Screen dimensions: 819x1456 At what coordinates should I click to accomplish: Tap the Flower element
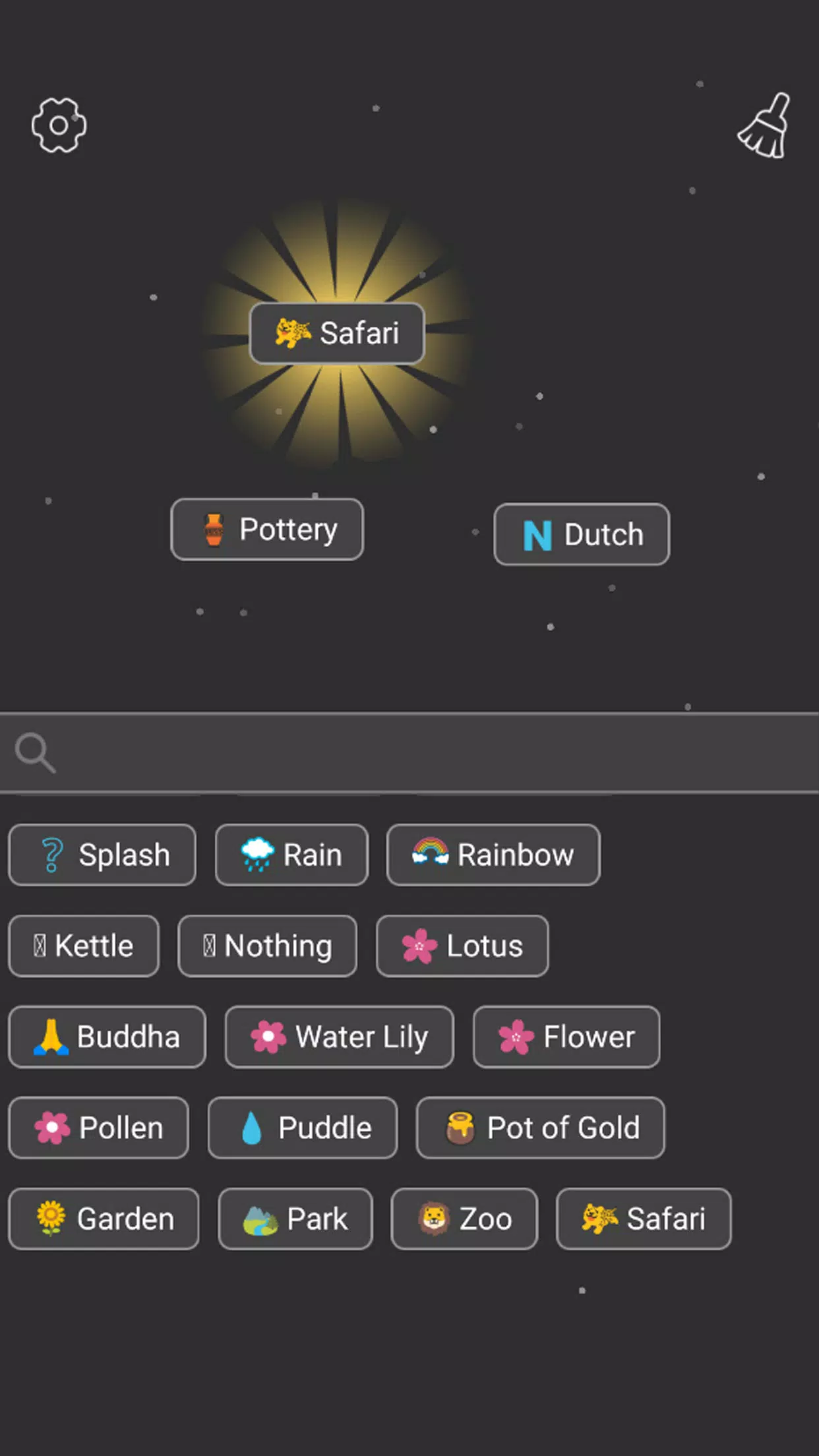[x=566, y=1037]
